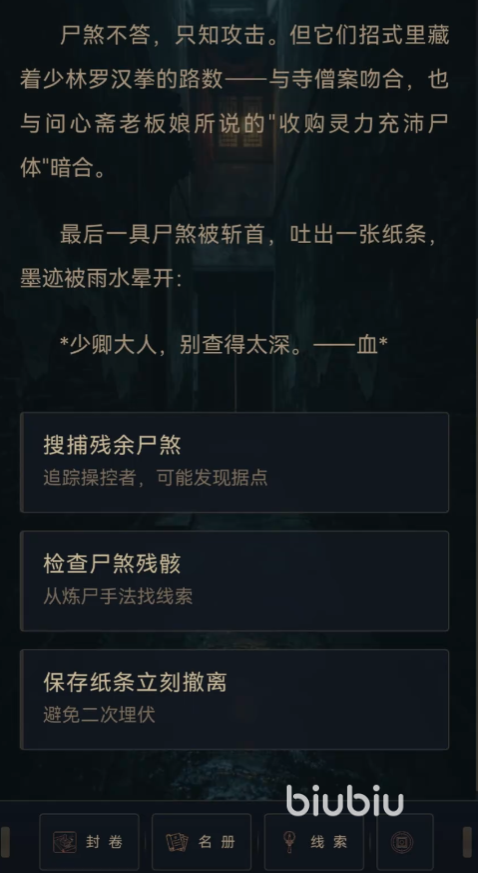
Task: Open the 名册 roster
Action: coord(201,842)
